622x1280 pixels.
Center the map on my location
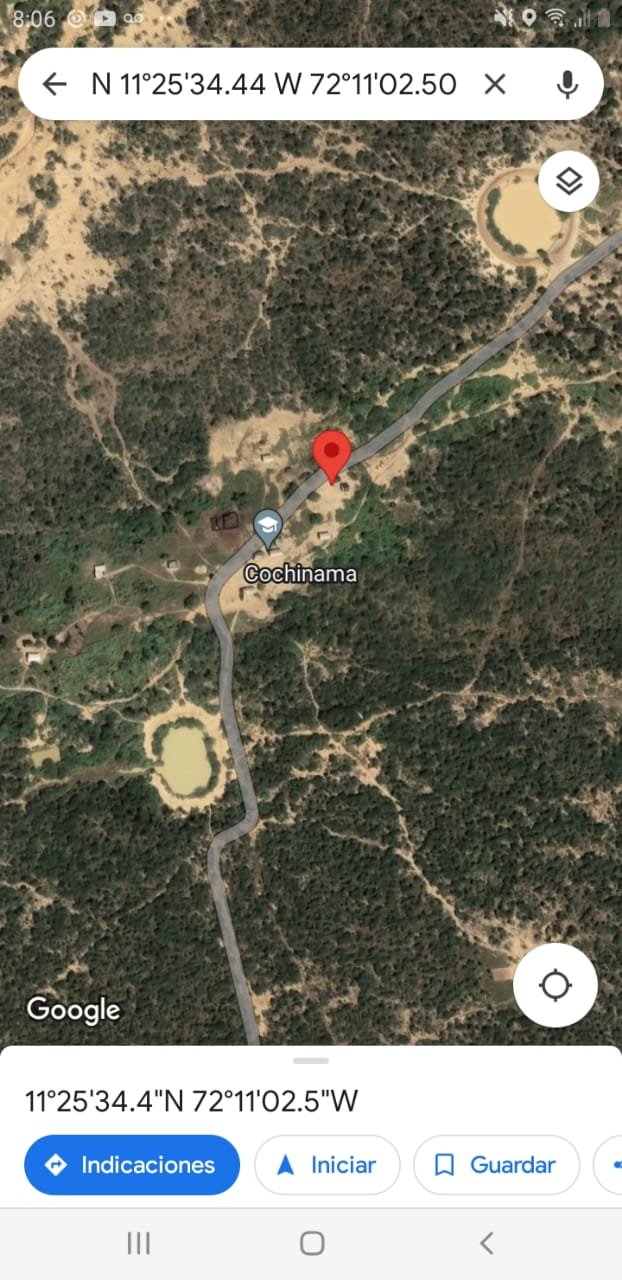[x=555, y=986]
